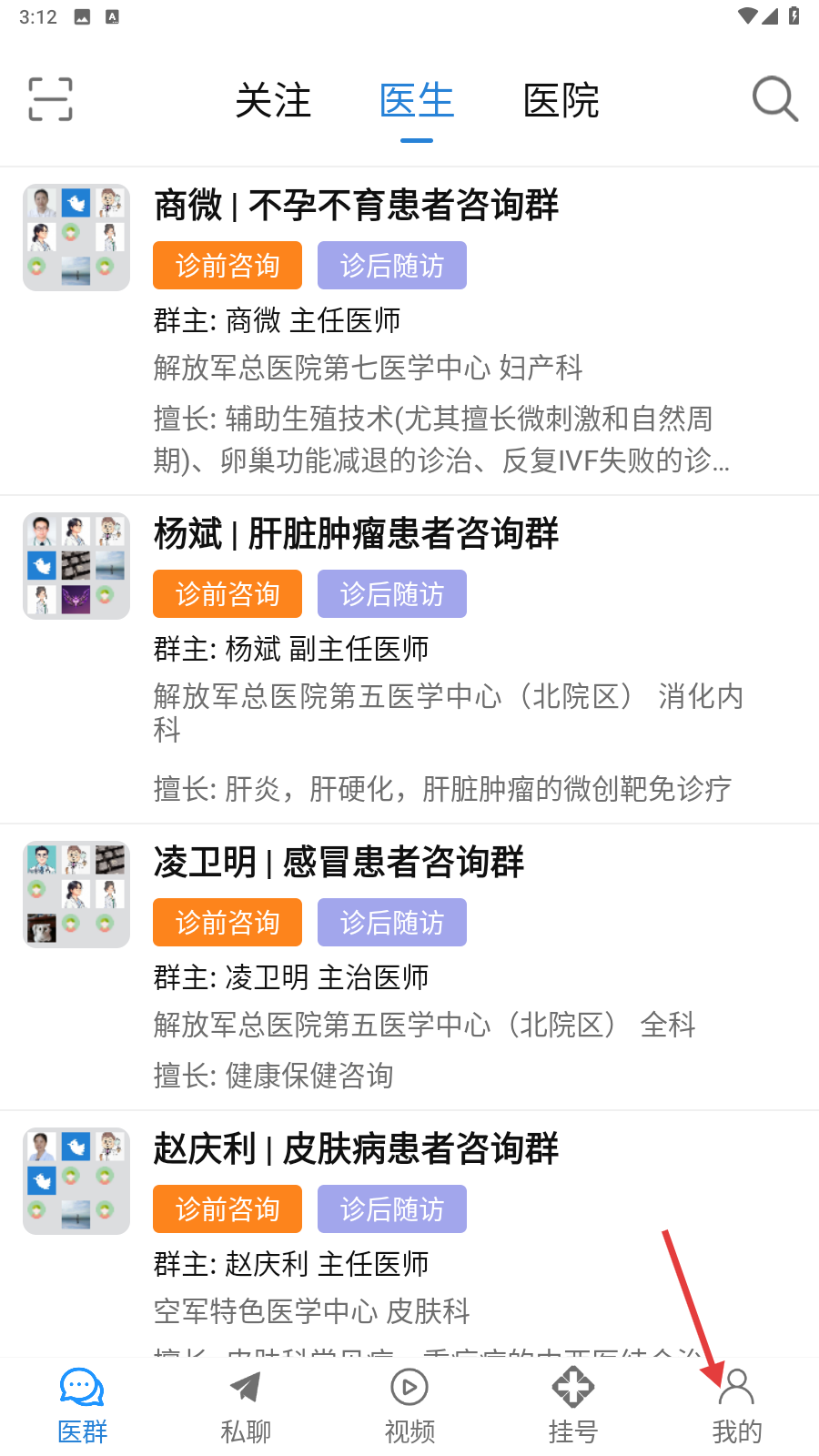This screenshot has height=1456, width=819.
Task: Open the QR scan icon
Action: 50,99
